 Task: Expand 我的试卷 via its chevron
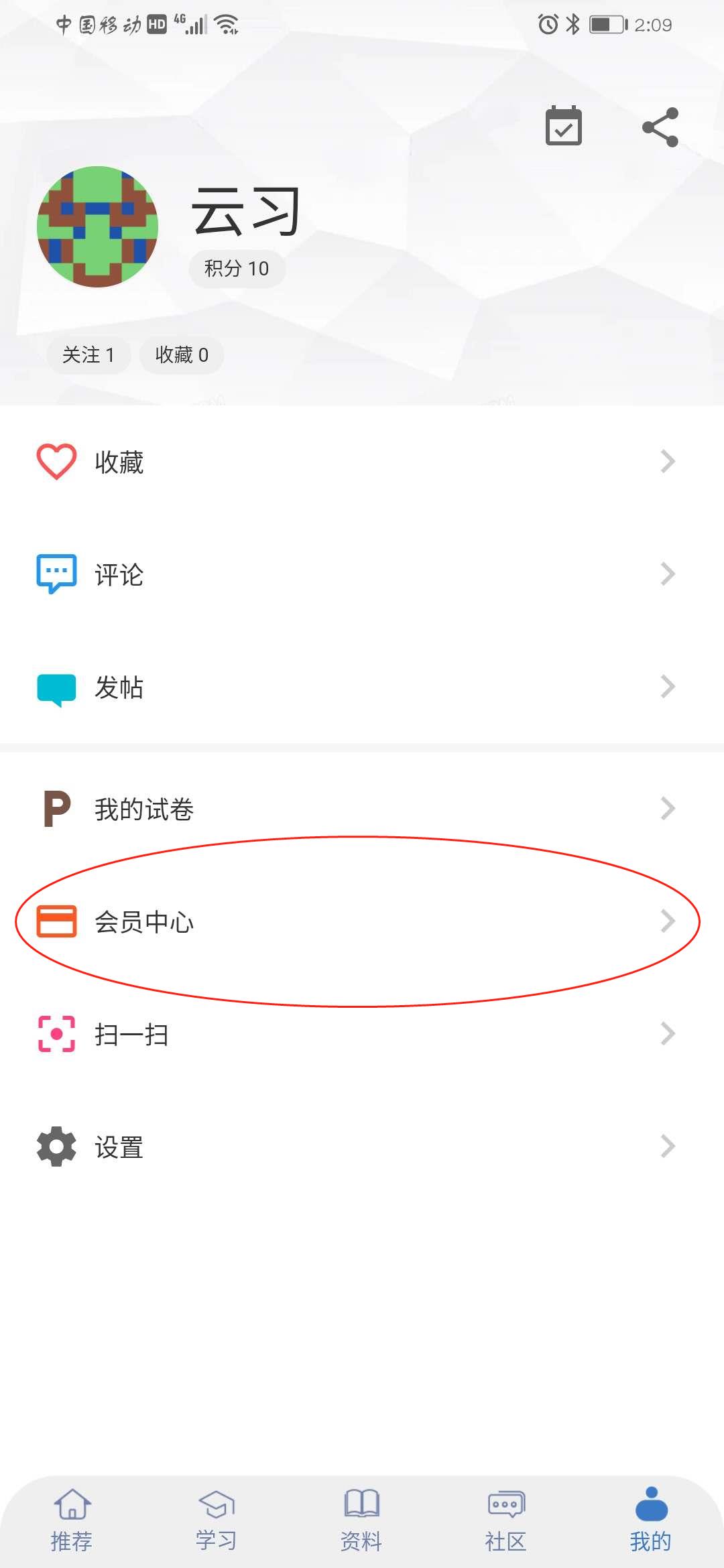[x=667, y=809]
